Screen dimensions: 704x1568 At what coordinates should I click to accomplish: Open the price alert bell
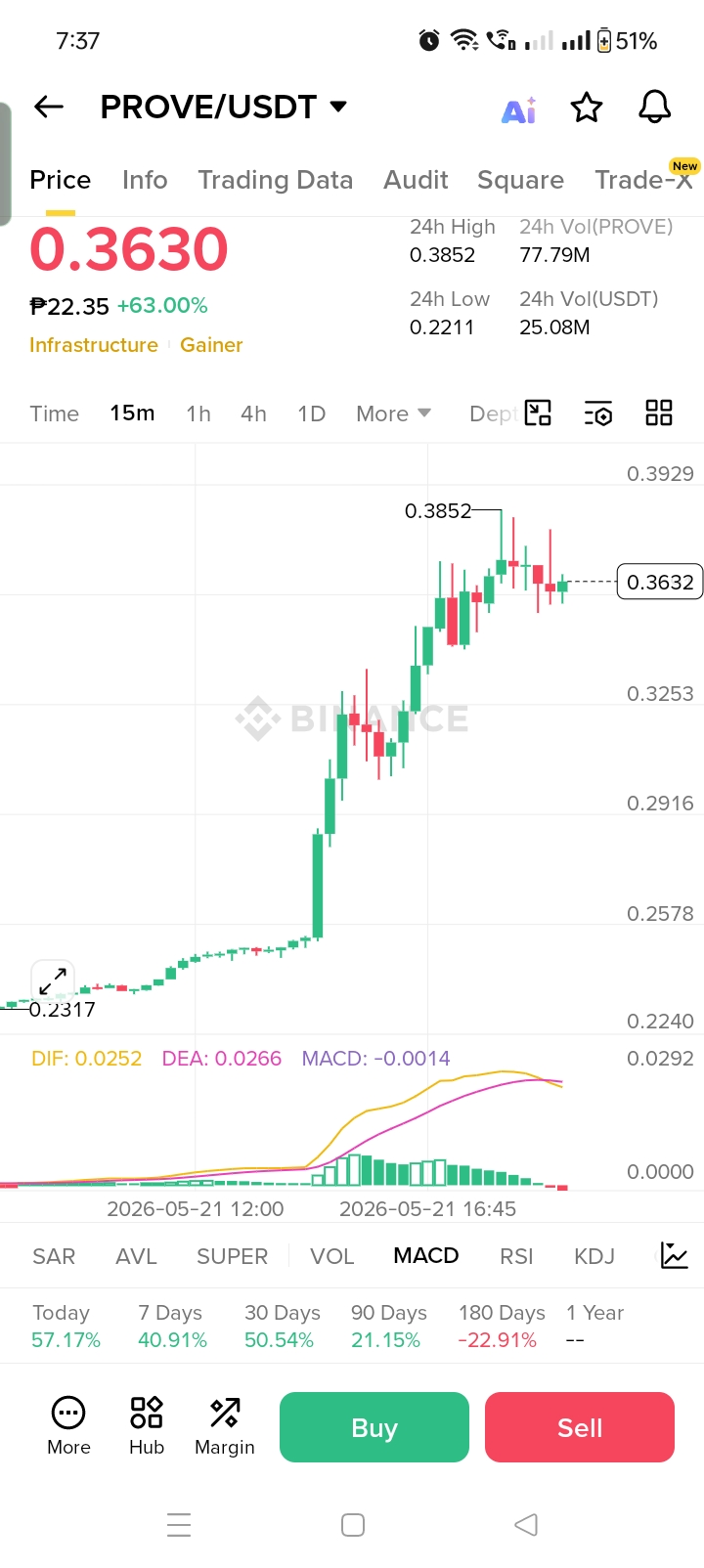tap(655, 108)
